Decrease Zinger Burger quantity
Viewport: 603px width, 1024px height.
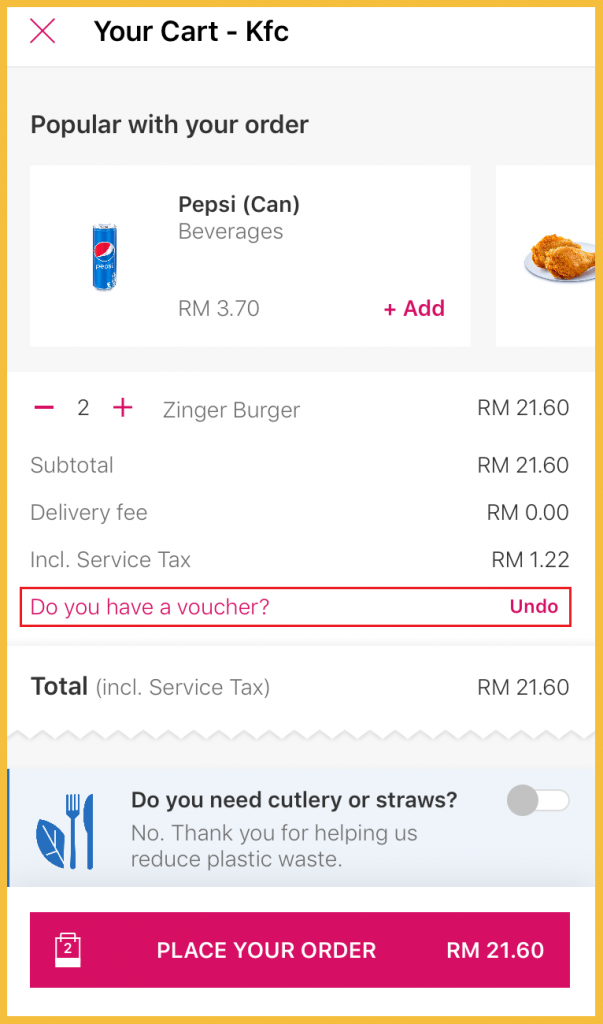click(44, 408)
